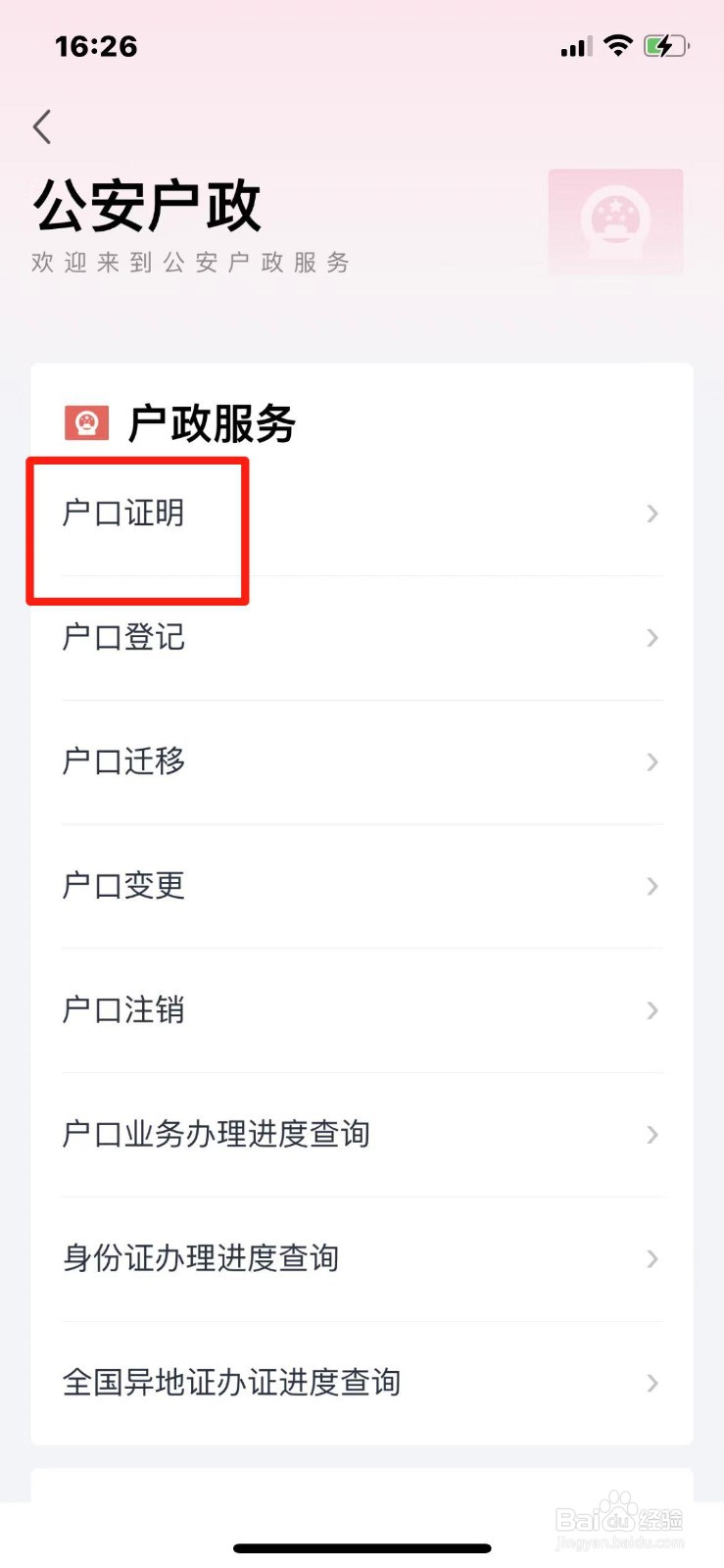
Task: Open the 户口登记 service
Action: tap(121, 638)
